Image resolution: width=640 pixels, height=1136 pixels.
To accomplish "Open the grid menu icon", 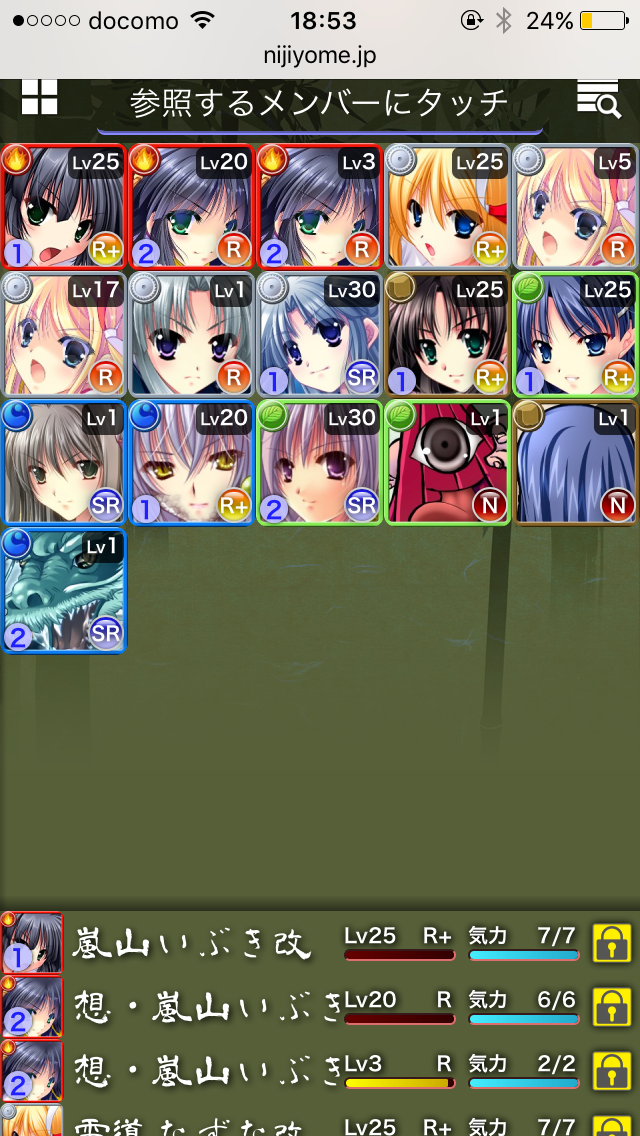I will 40,98.
